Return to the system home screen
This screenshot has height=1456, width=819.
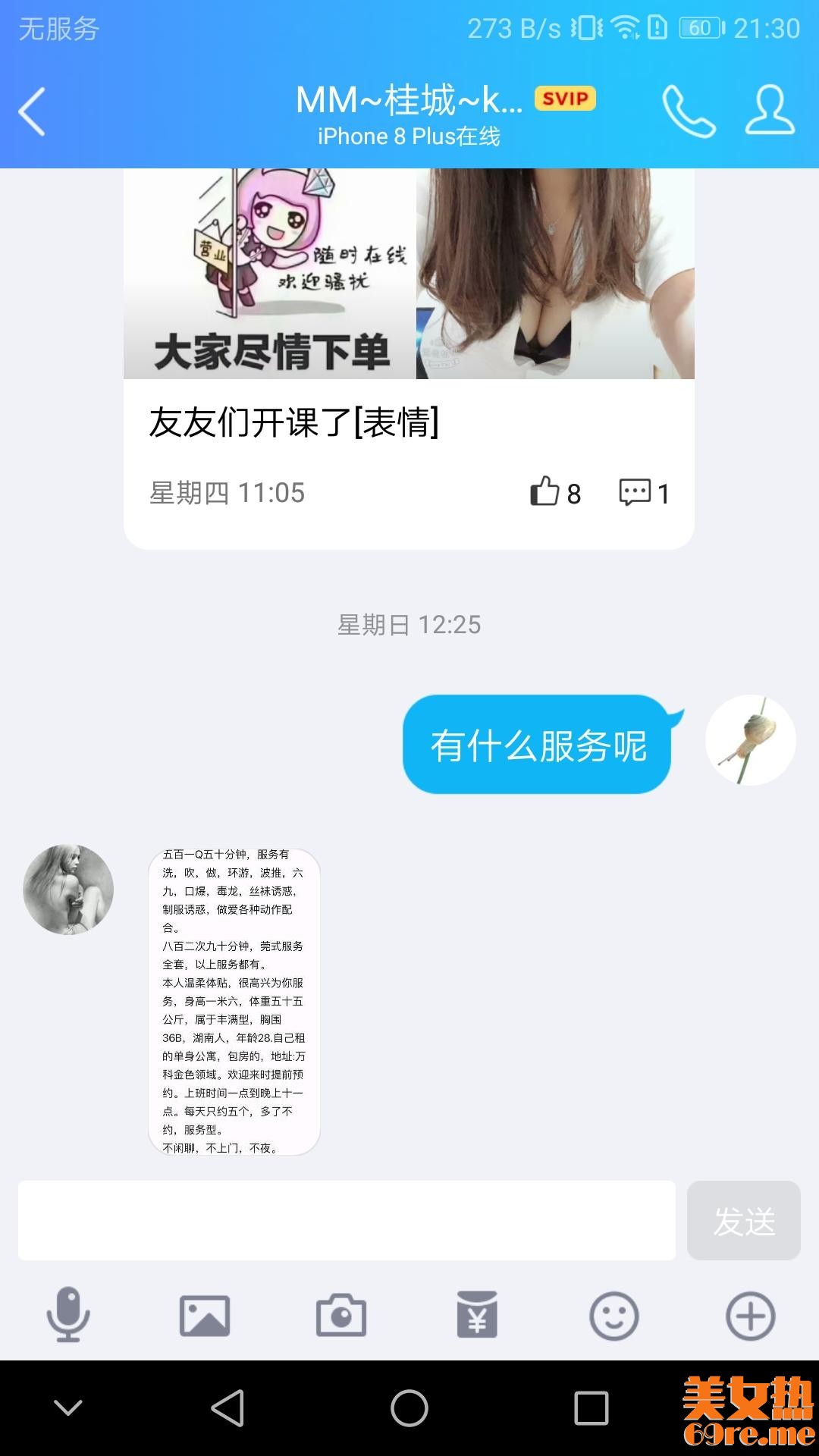click(409, 1408)
